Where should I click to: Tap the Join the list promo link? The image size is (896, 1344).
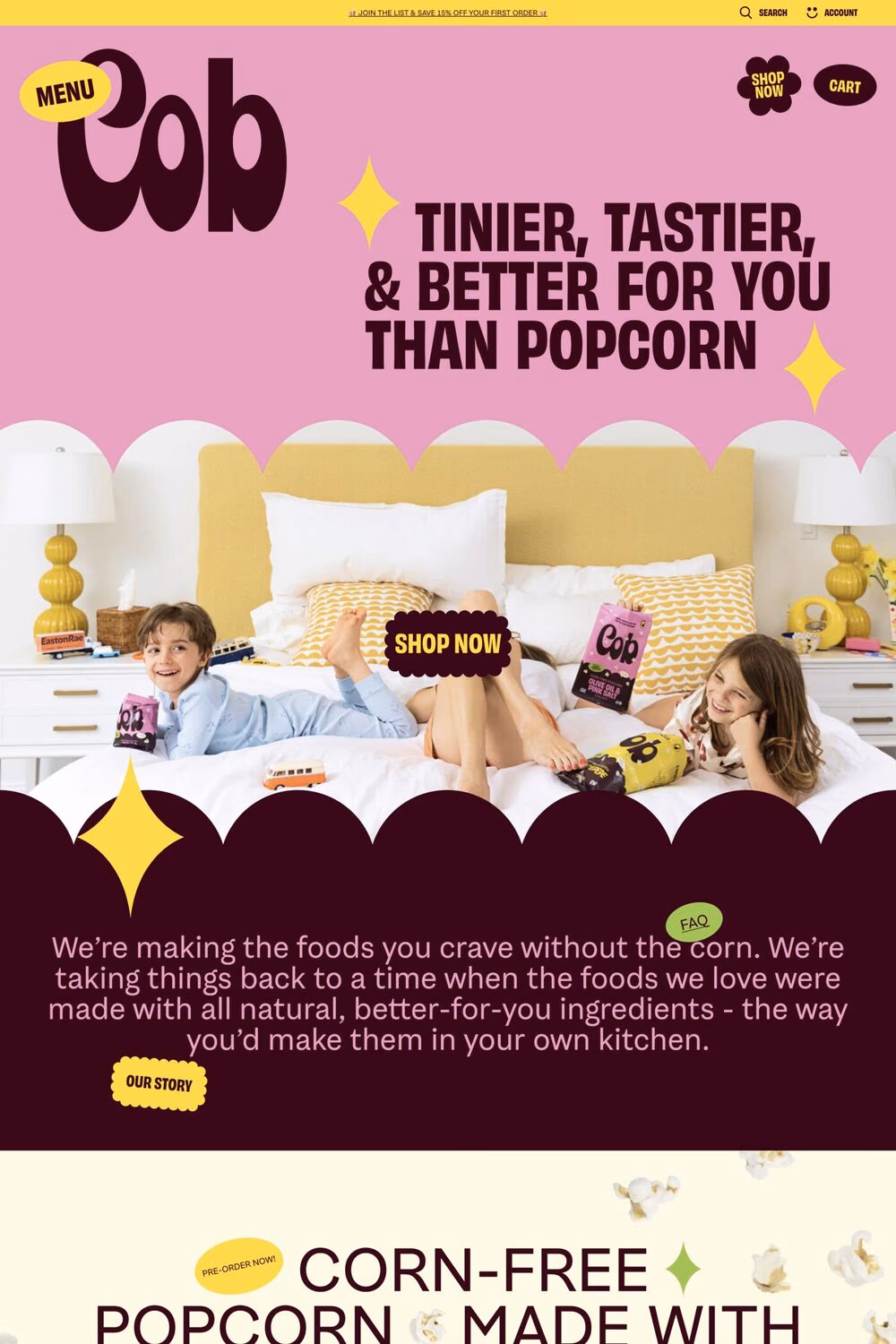(x=448, y=13)
